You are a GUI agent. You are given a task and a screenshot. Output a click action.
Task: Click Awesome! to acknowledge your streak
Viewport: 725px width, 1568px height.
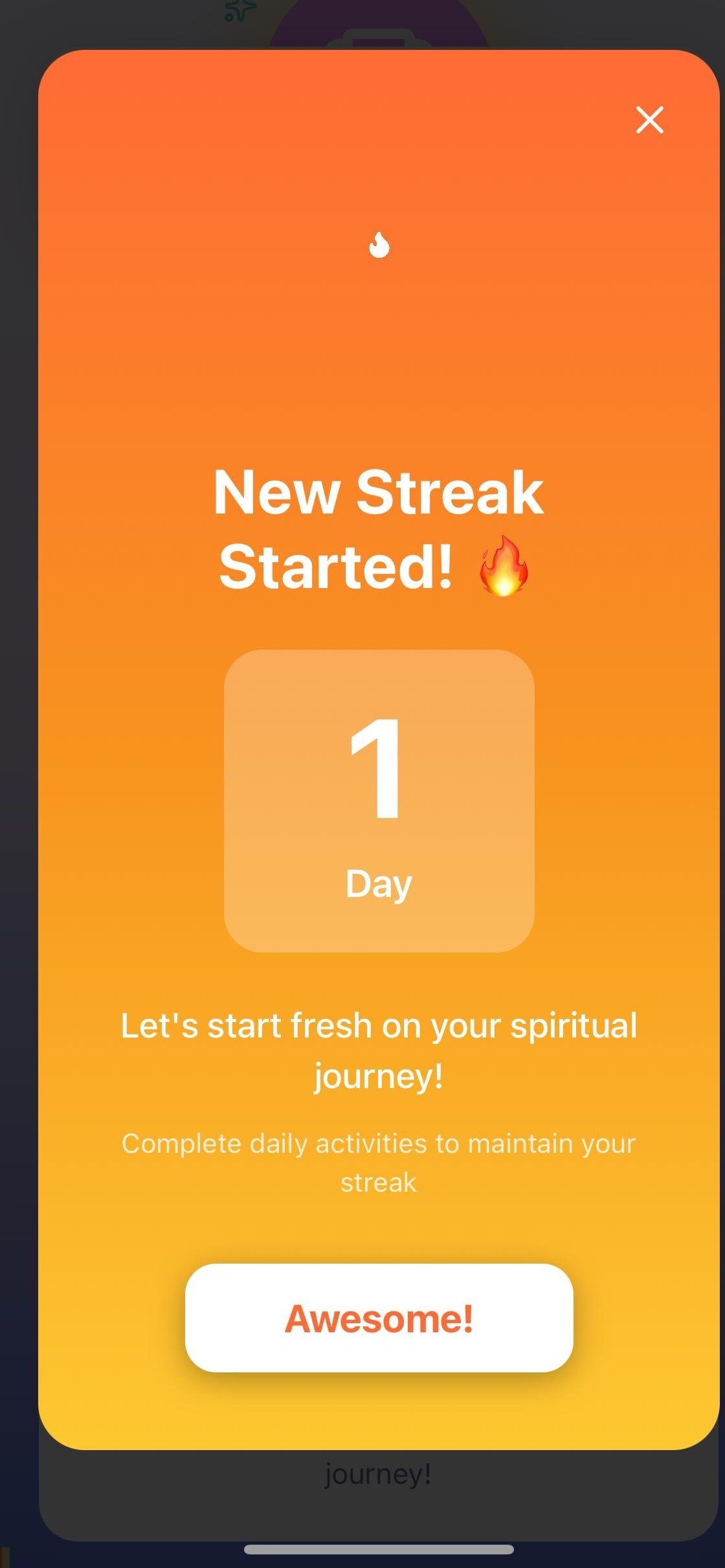pos(379,1318)
